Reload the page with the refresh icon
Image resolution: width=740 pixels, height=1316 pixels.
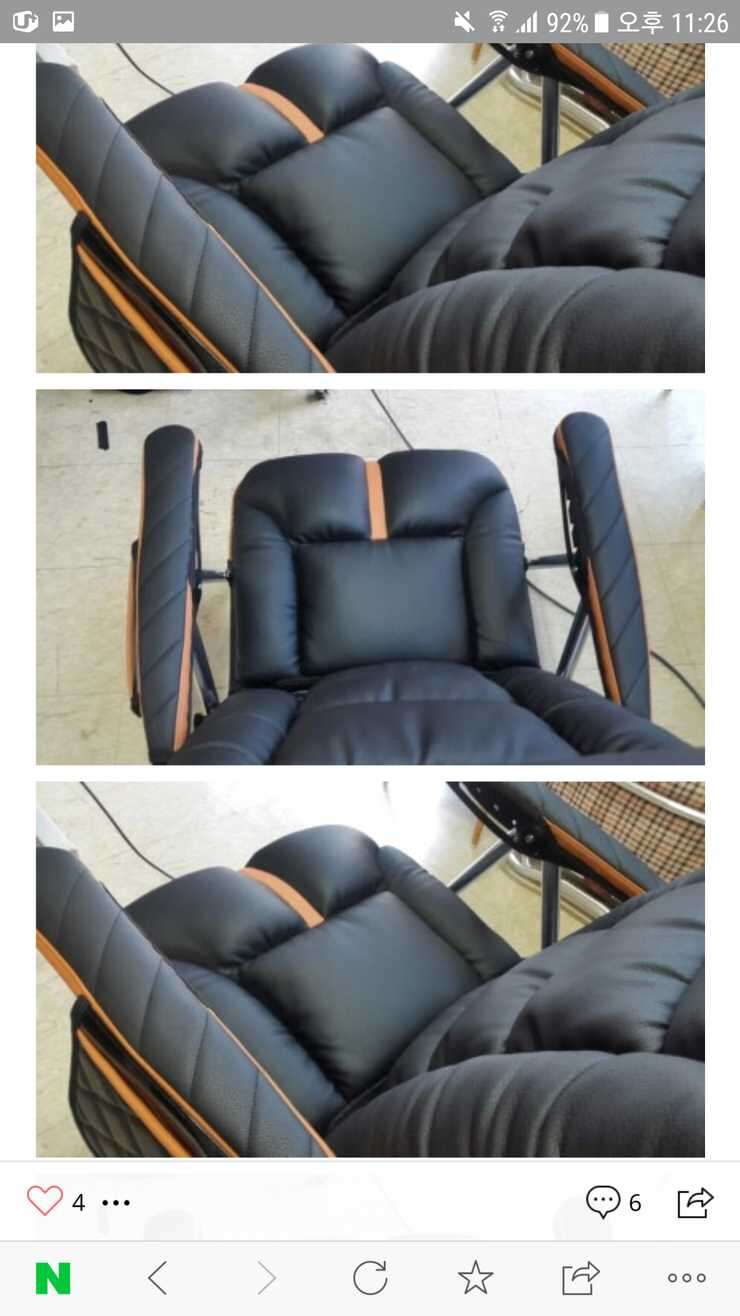[370, 1278]
